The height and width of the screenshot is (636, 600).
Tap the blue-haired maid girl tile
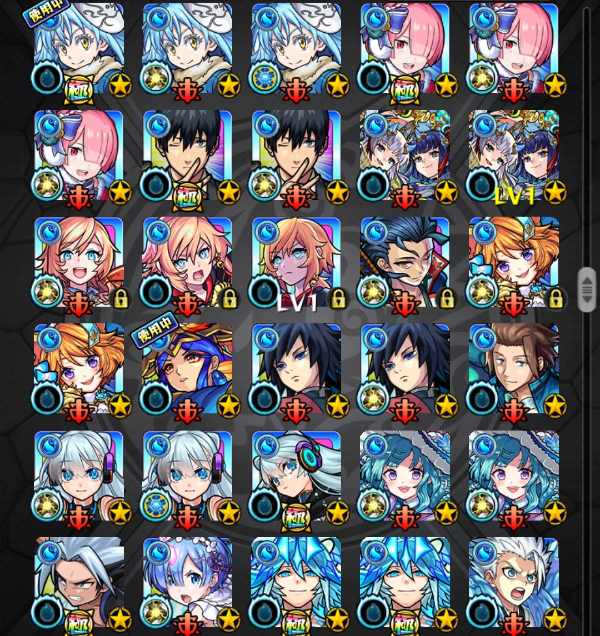[x=188, y=583]
